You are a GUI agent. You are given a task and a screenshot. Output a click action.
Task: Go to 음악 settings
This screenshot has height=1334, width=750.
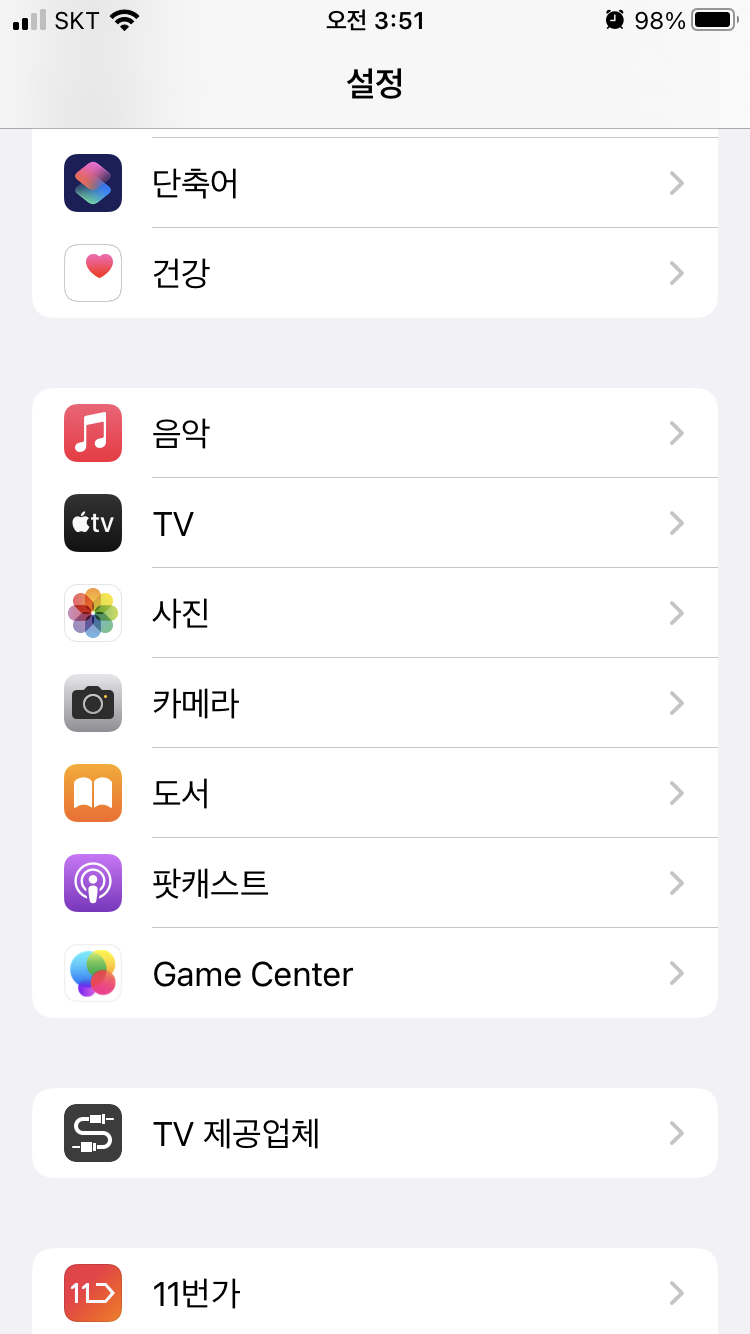pyautogui.click(x=375, y=433)
